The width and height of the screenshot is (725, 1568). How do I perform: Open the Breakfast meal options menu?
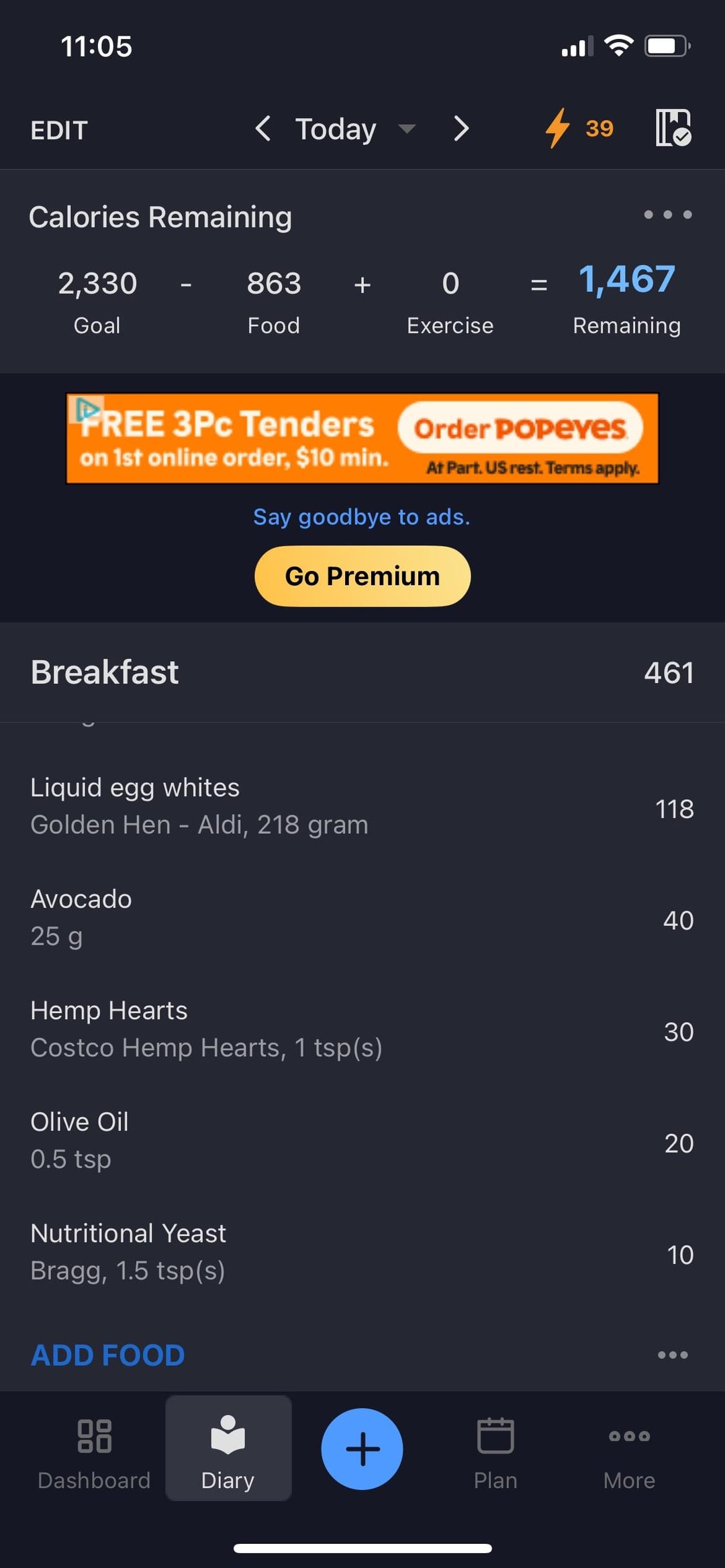coord(673,1355)
